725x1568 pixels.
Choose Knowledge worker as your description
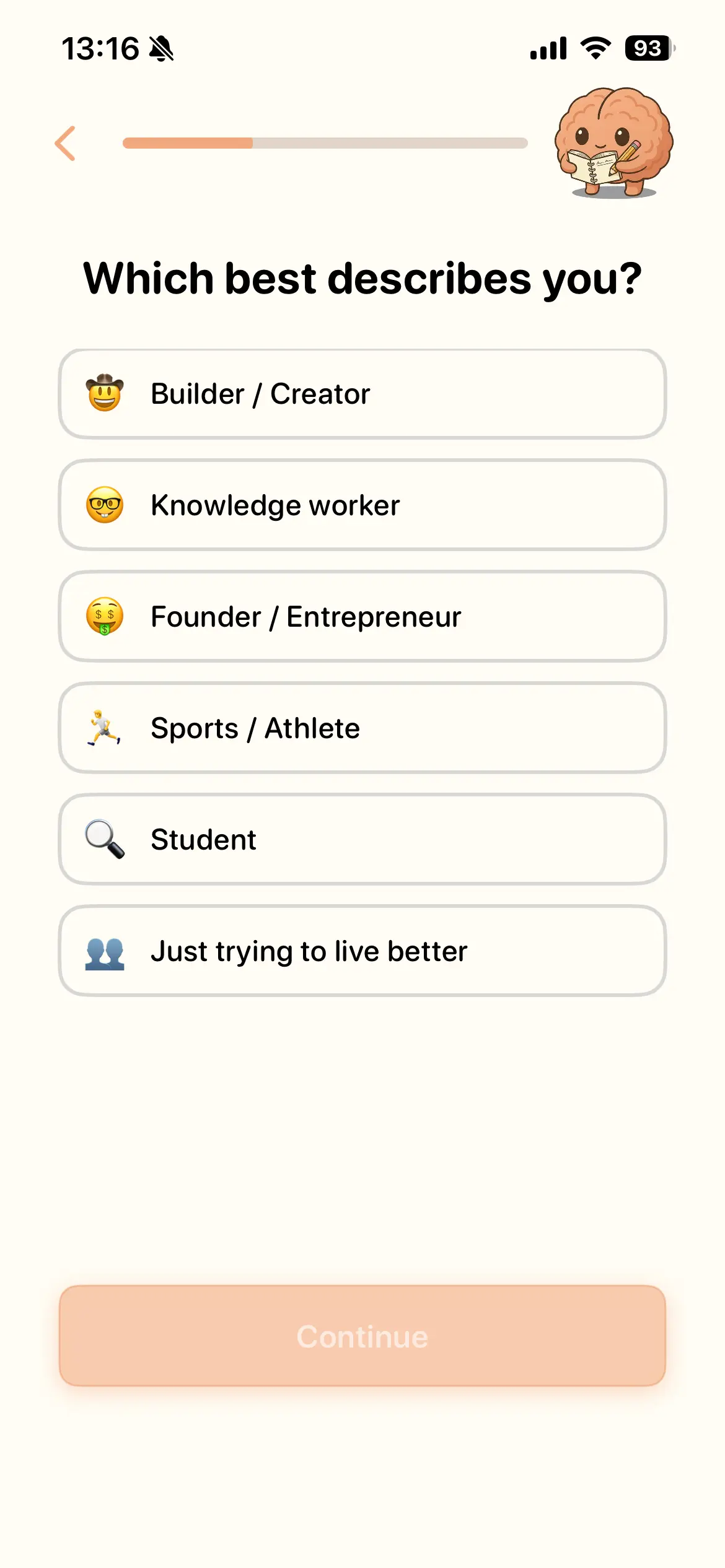(x=362, y=505)
